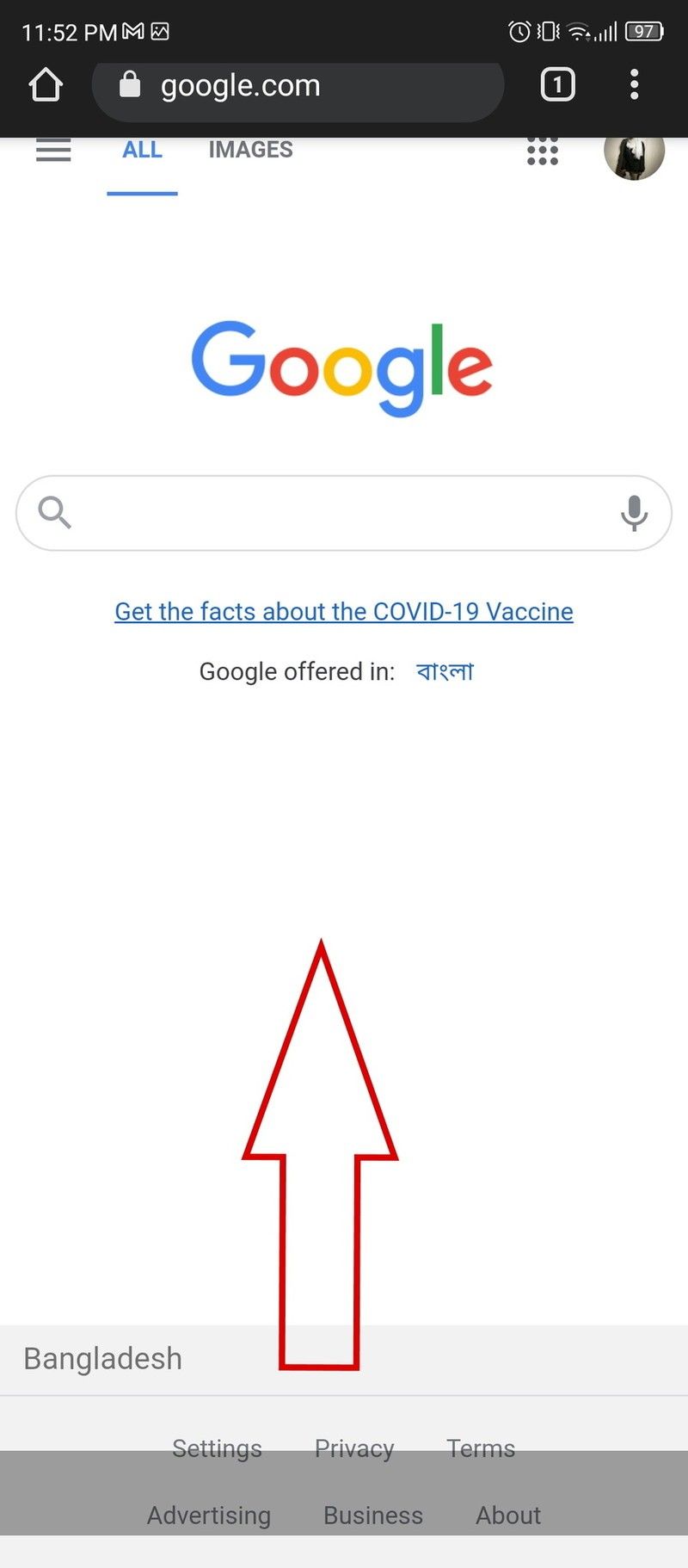Open the COVID-19 Vaccine facts link
Image resolution: width=688 pixels, height=1568 pixels.
pyautogui.click(x=344, y=611)
